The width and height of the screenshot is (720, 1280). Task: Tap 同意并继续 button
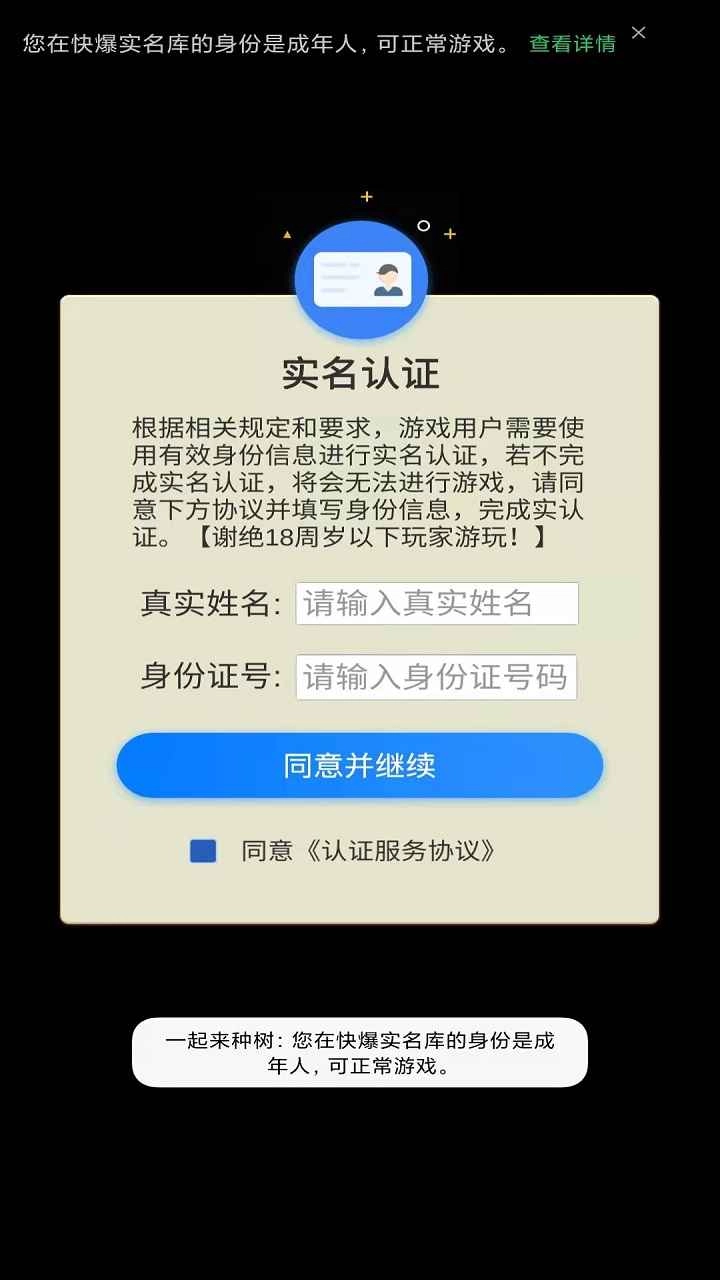pos(360,766)
